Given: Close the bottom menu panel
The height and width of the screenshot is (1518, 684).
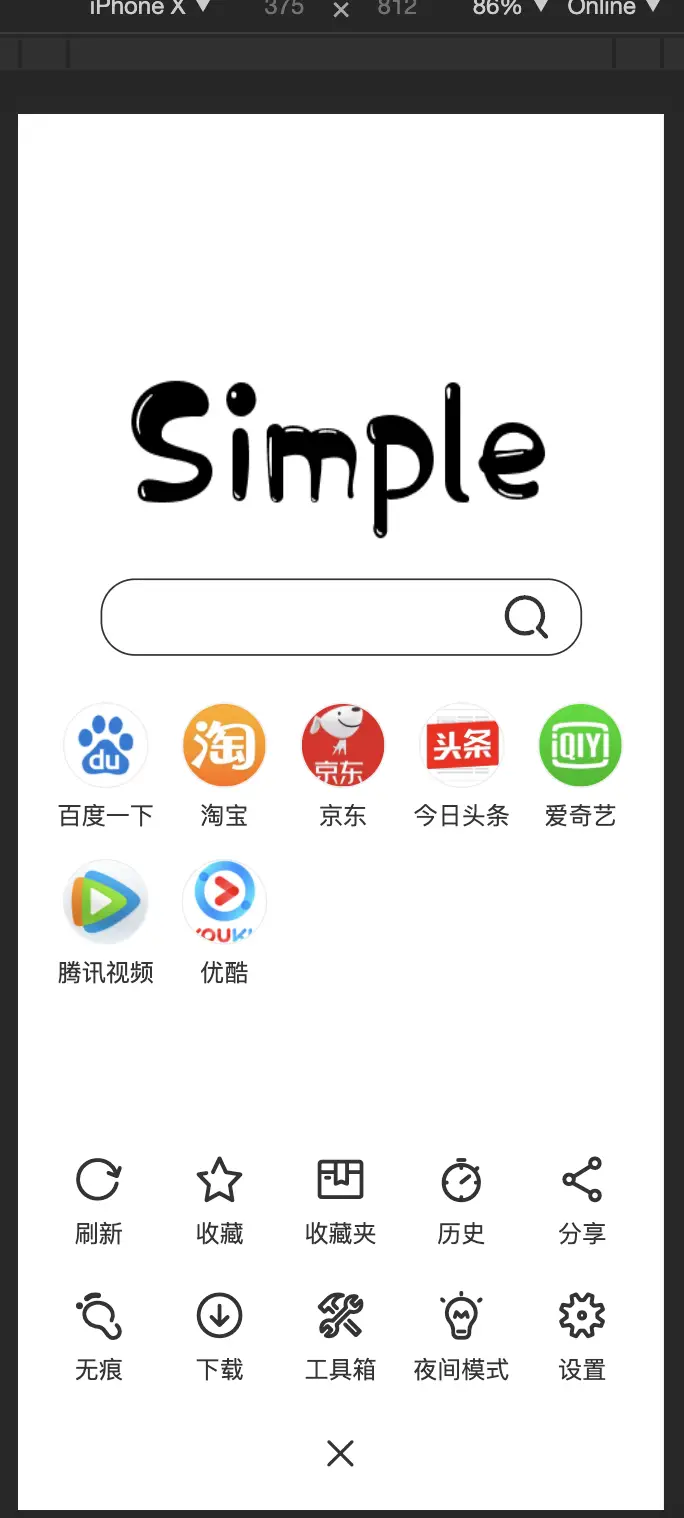Looking at the screenshot, I should pyautogui.click(x=340, y=1453).
